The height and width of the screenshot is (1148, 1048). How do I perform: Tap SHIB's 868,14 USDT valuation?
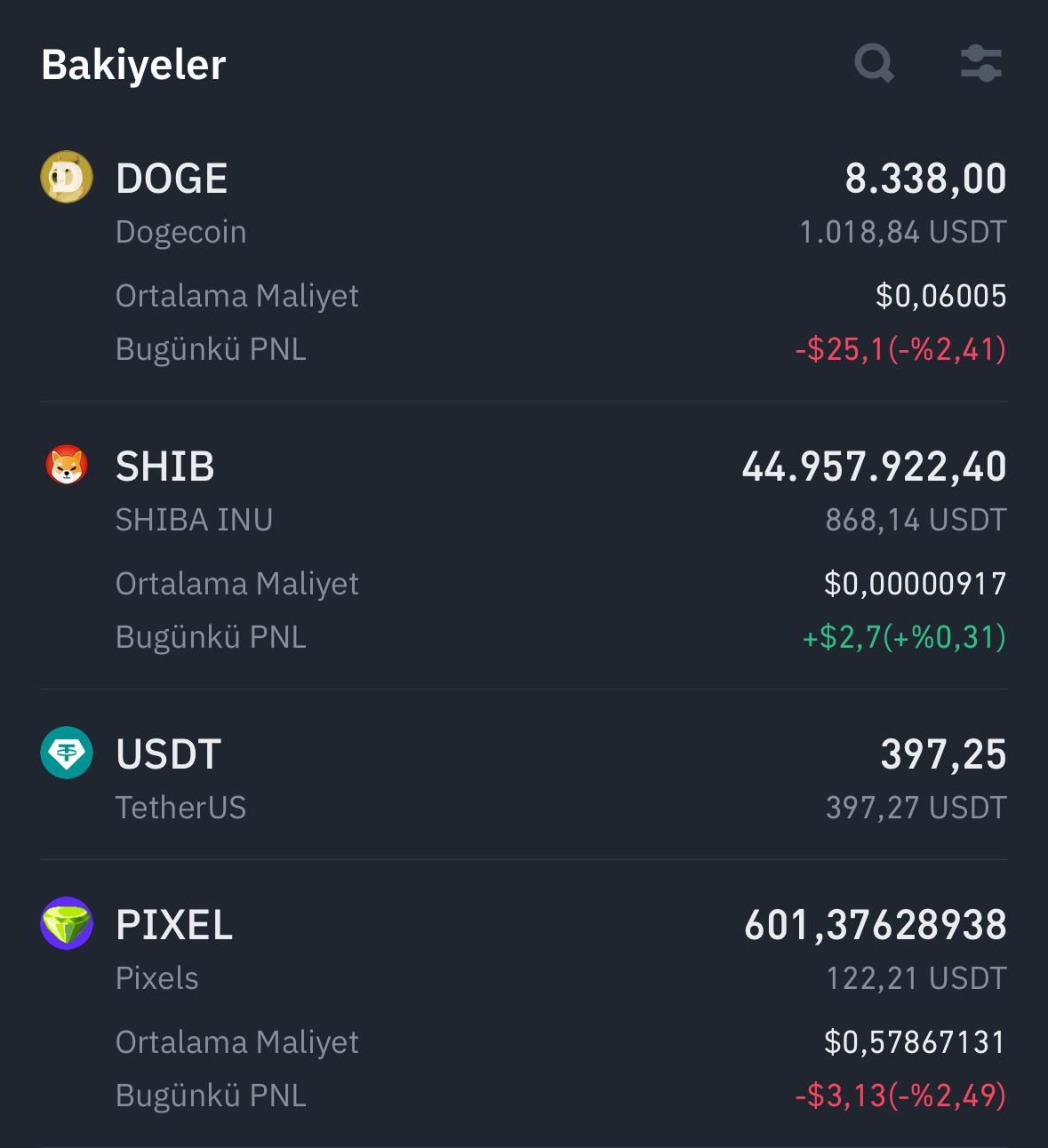pyautogui.click(x=917, y=520)
